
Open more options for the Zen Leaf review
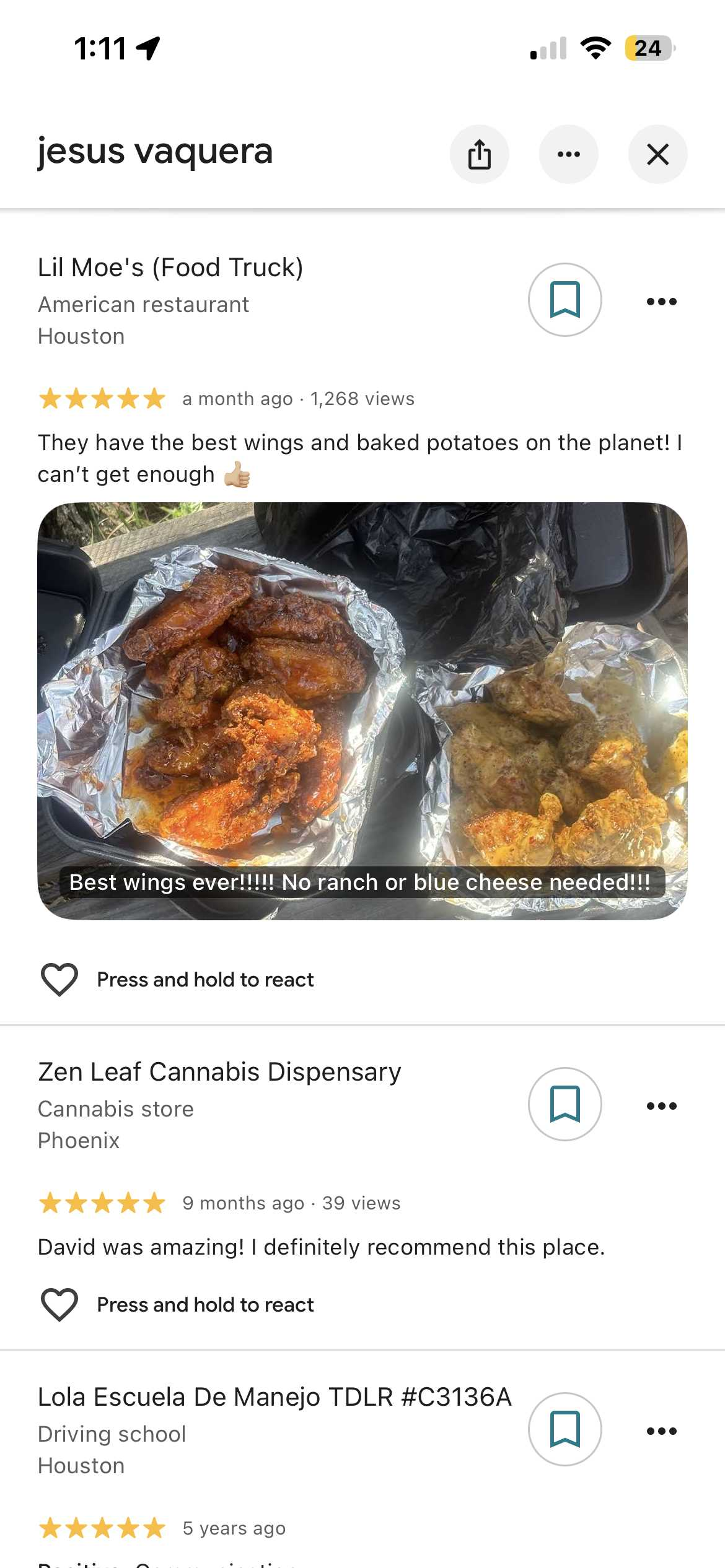pos(661,1106)
